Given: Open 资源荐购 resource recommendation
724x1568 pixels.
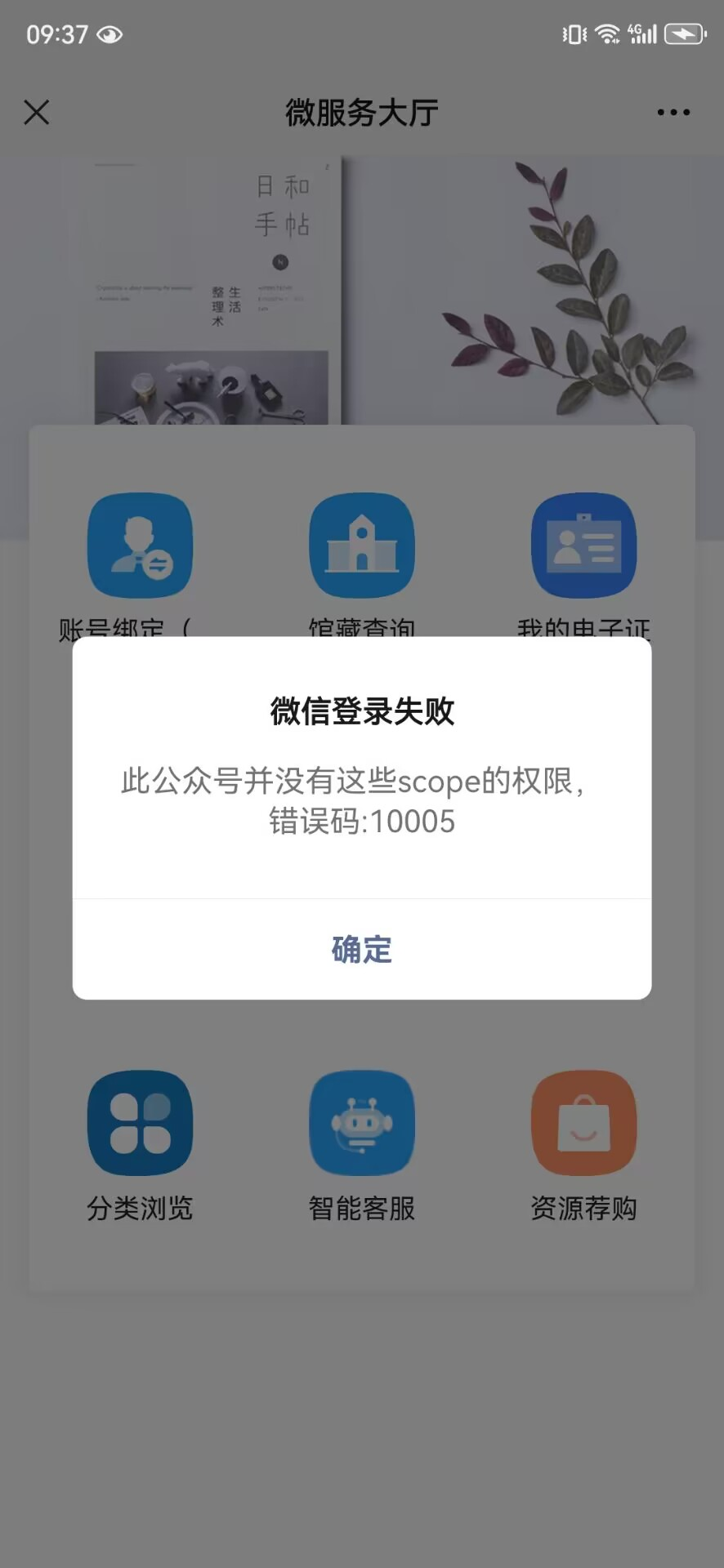Looking at the screenshot, I should (x=583, y=1124).
